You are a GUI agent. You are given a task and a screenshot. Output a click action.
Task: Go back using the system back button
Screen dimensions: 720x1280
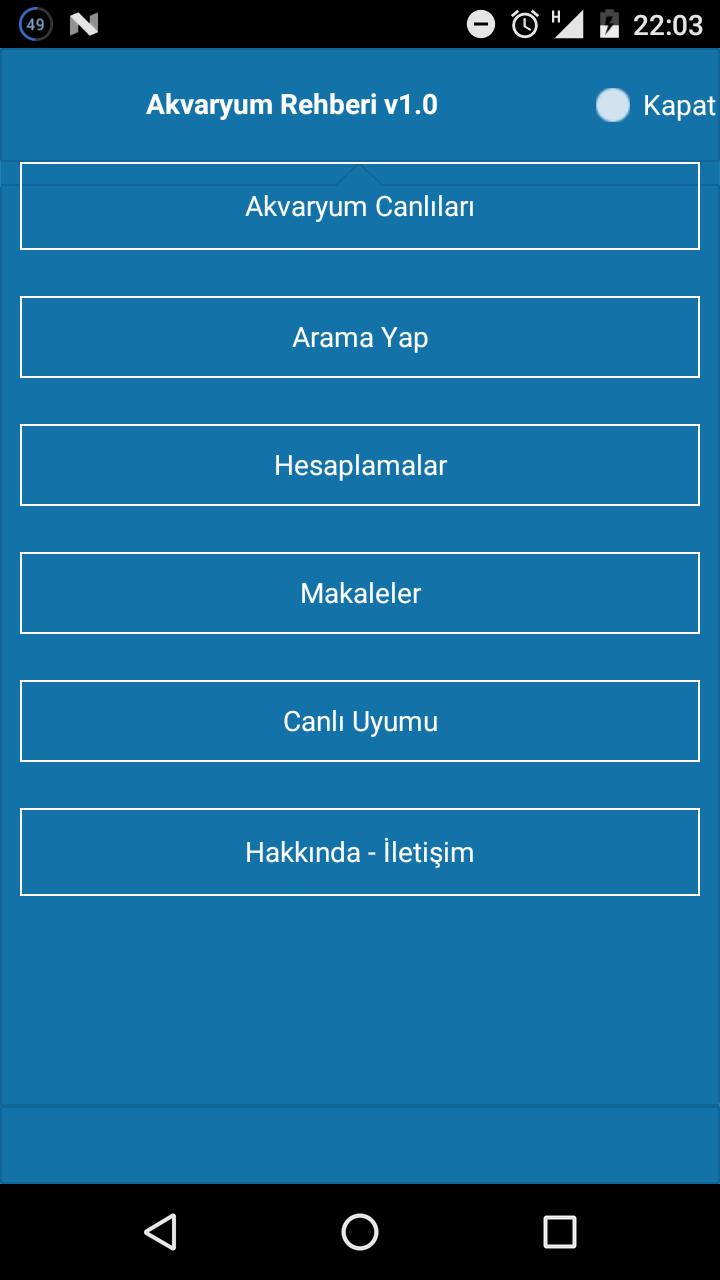point(160,1231)
